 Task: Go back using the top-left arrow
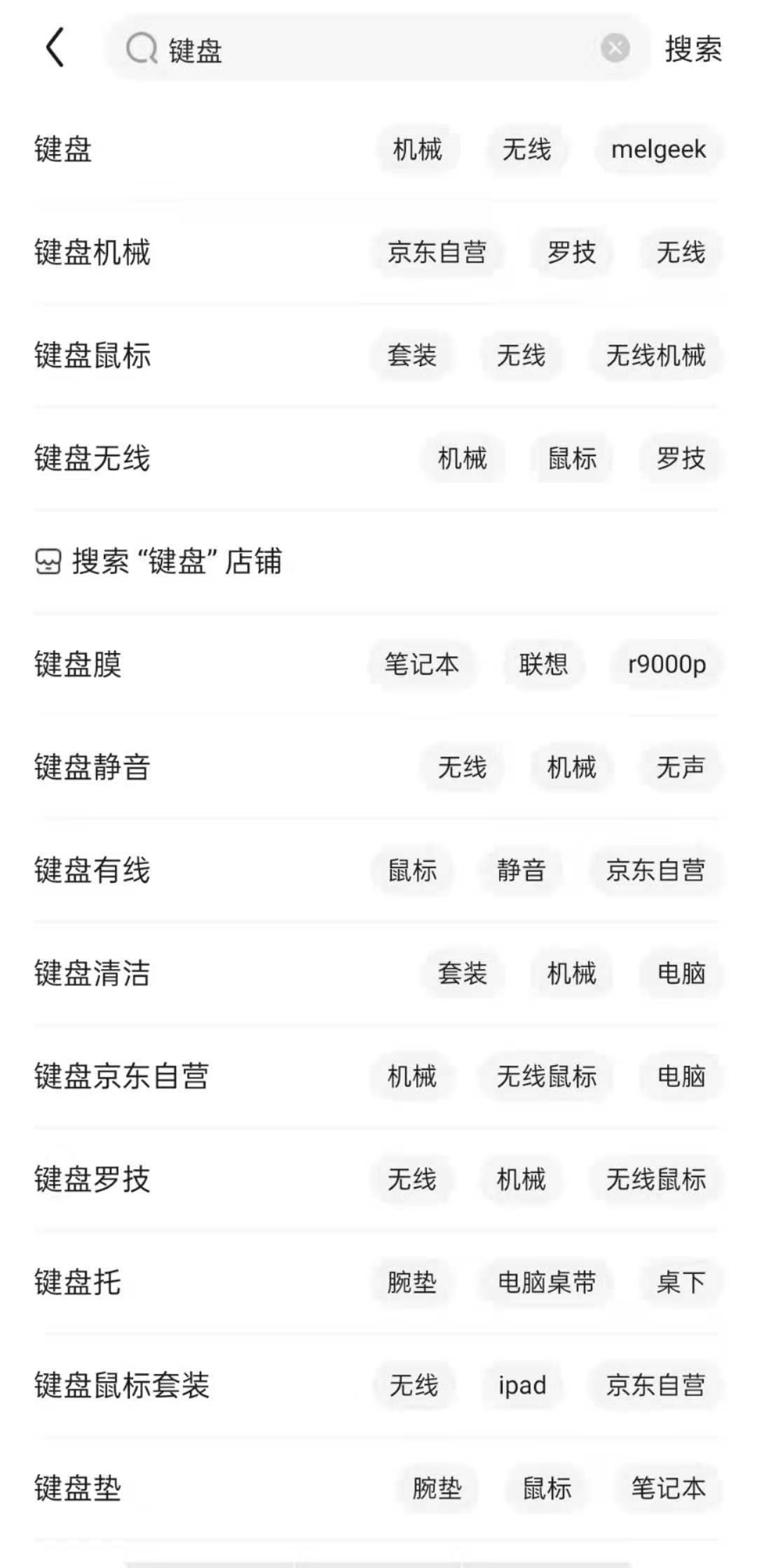pos(55,48)
